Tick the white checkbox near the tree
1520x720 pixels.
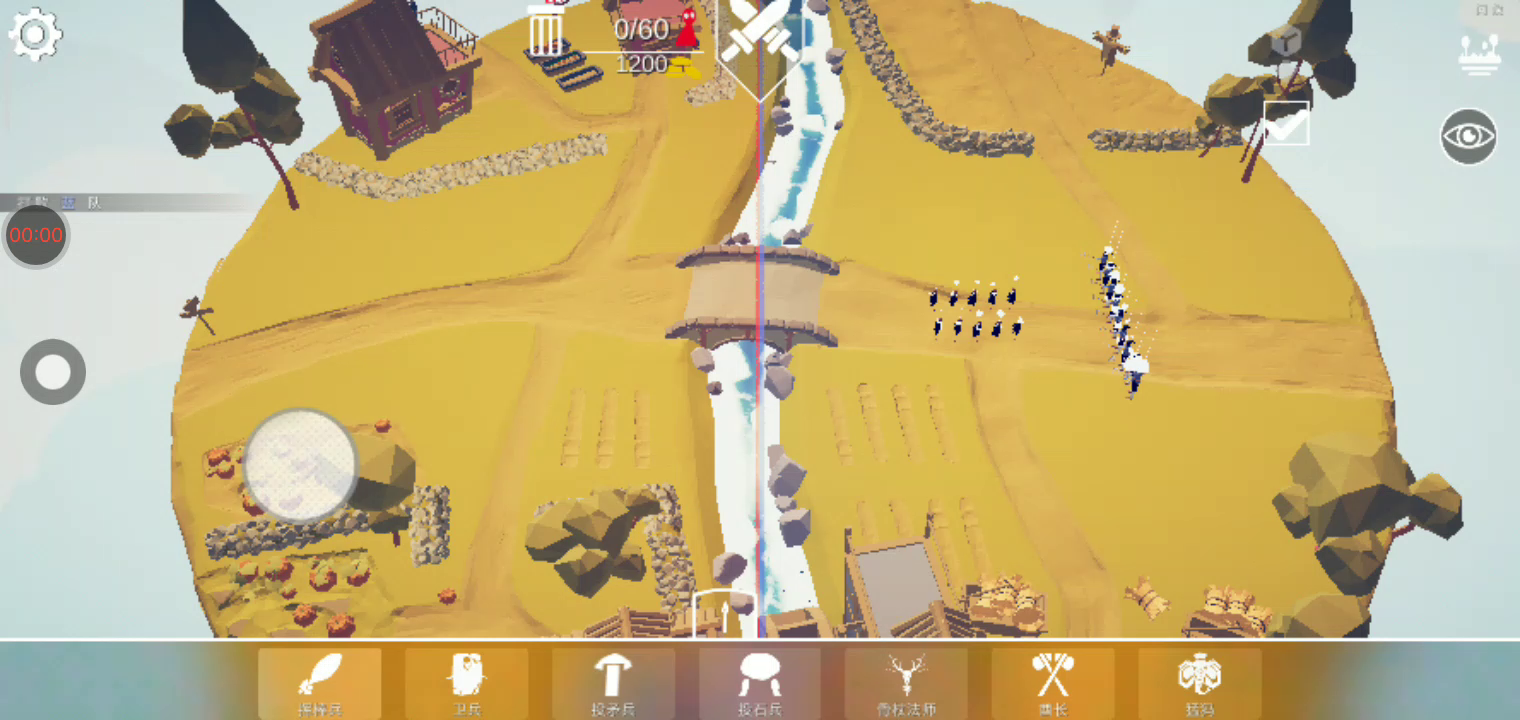1286,123
